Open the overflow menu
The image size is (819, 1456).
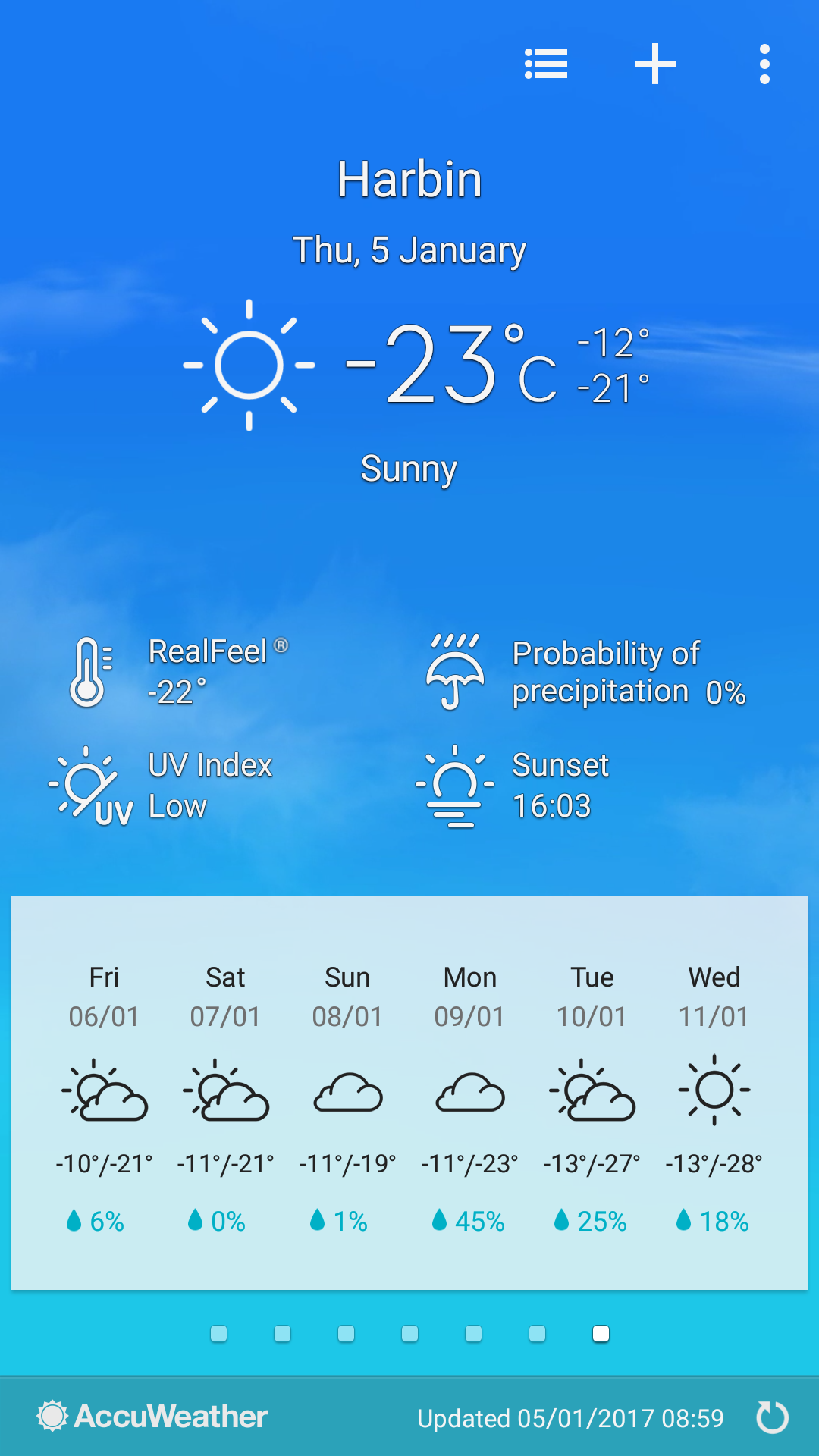[764, 64]
